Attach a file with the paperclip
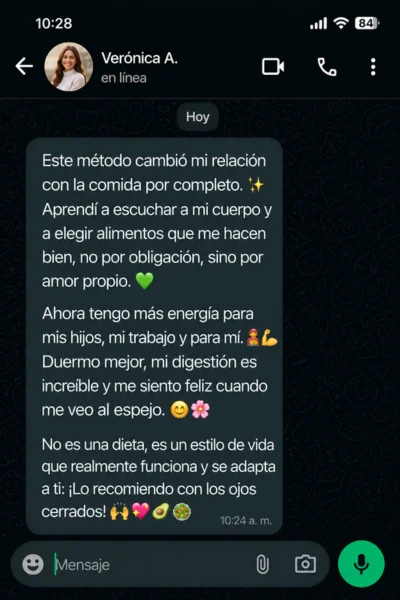Image resolution: width=400 pixels, height=600 pixels. (x=263, y=564)
